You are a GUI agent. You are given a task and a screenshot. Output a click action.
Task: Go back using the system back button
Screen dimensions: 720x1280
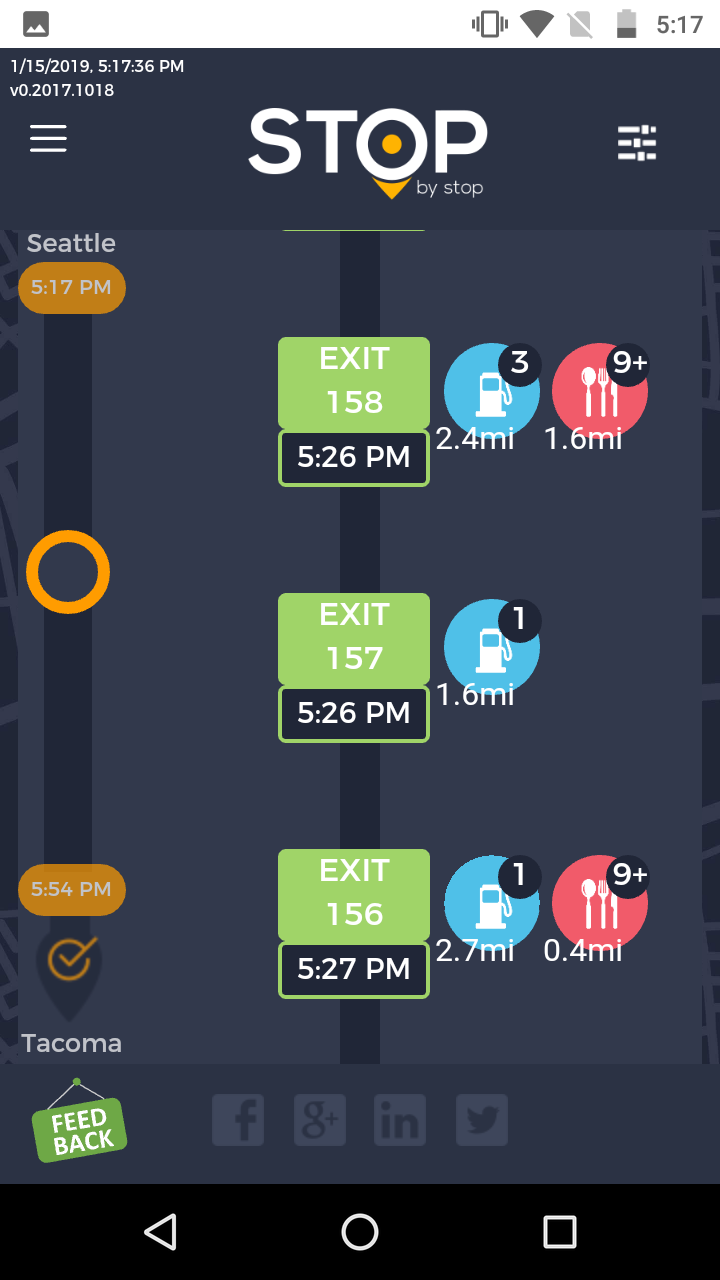(160, 1232)
